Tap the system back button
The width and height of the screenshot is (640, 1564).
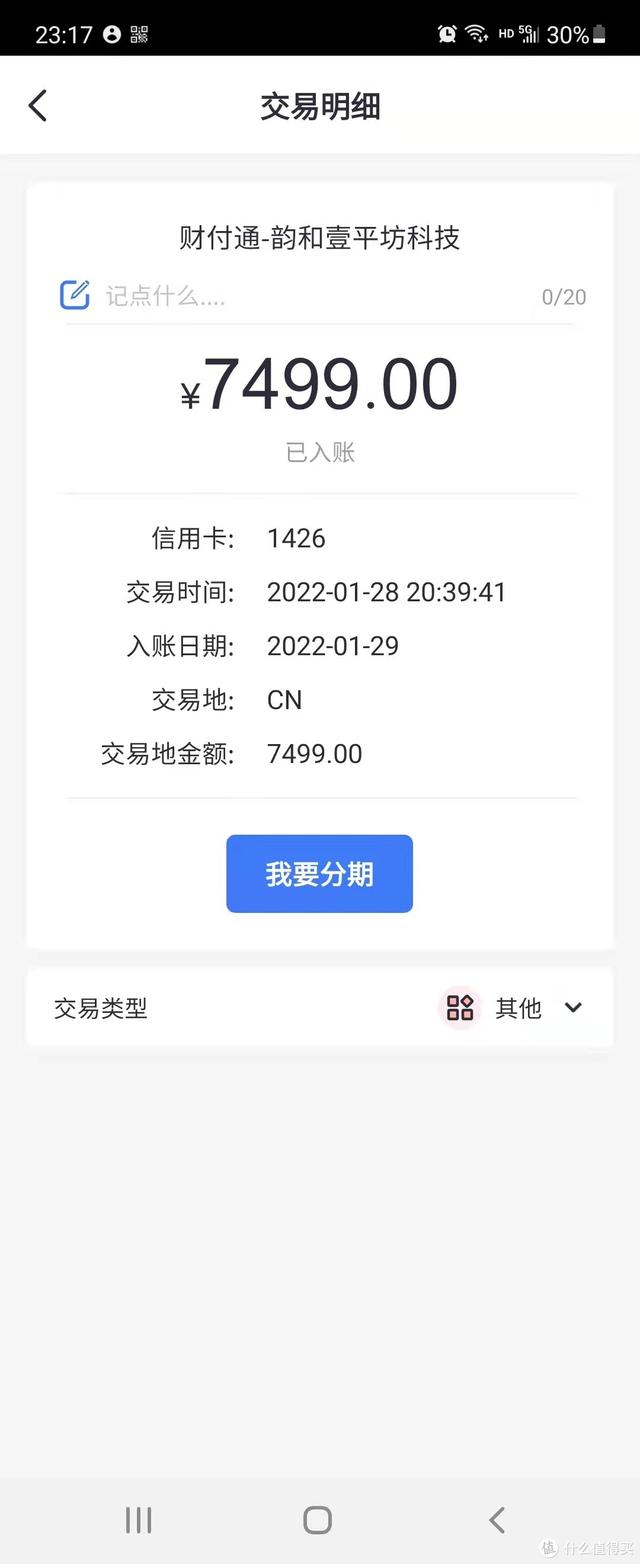(497, 1520)
